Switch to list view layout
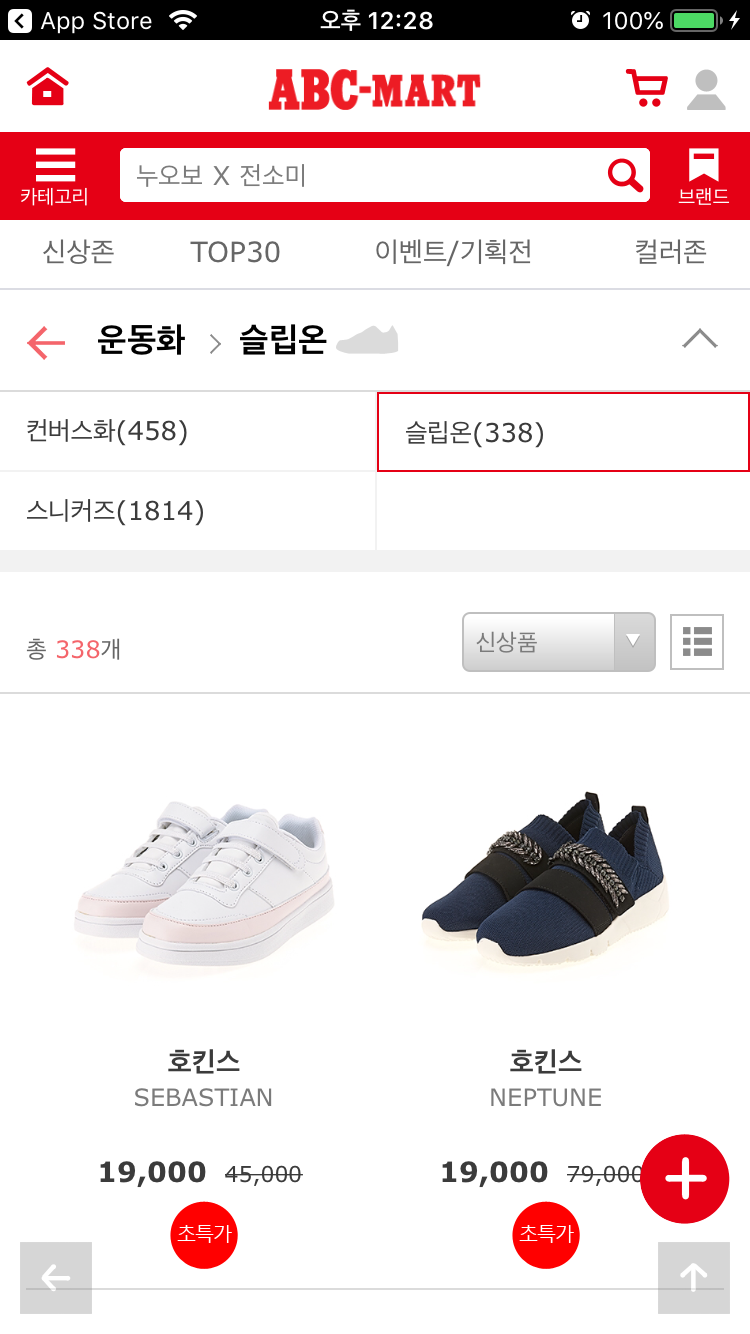Viewport: 750px width, 1334px height. (x=696, y=641)
